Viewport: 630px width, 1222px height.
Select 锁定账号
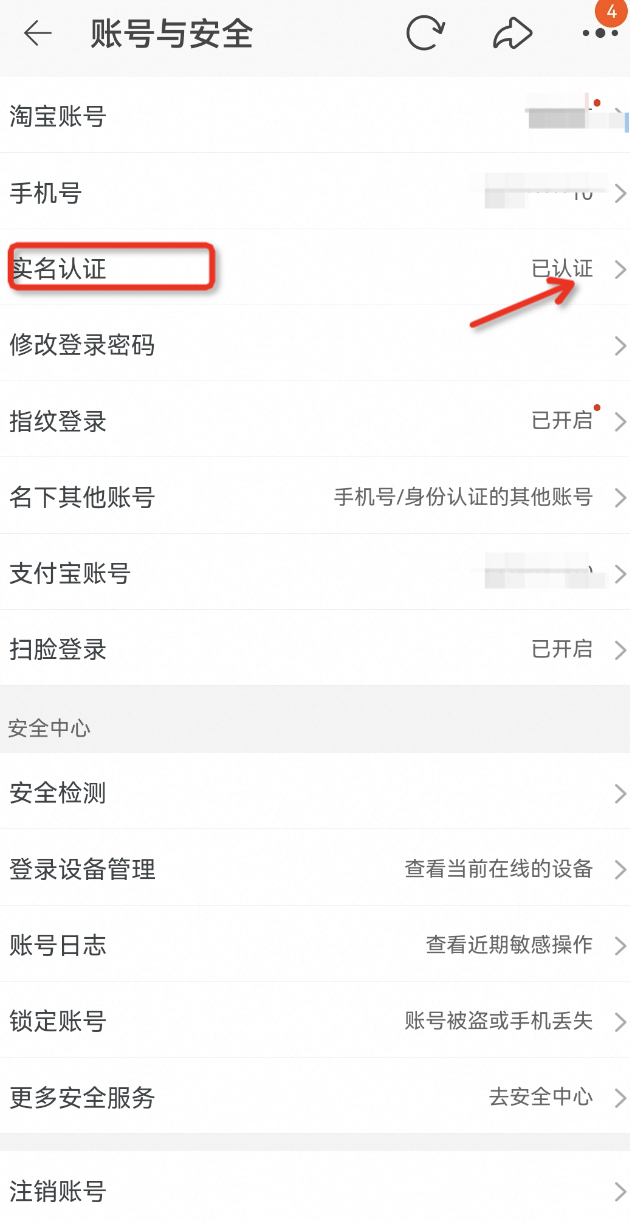(x=315, y=1022)
